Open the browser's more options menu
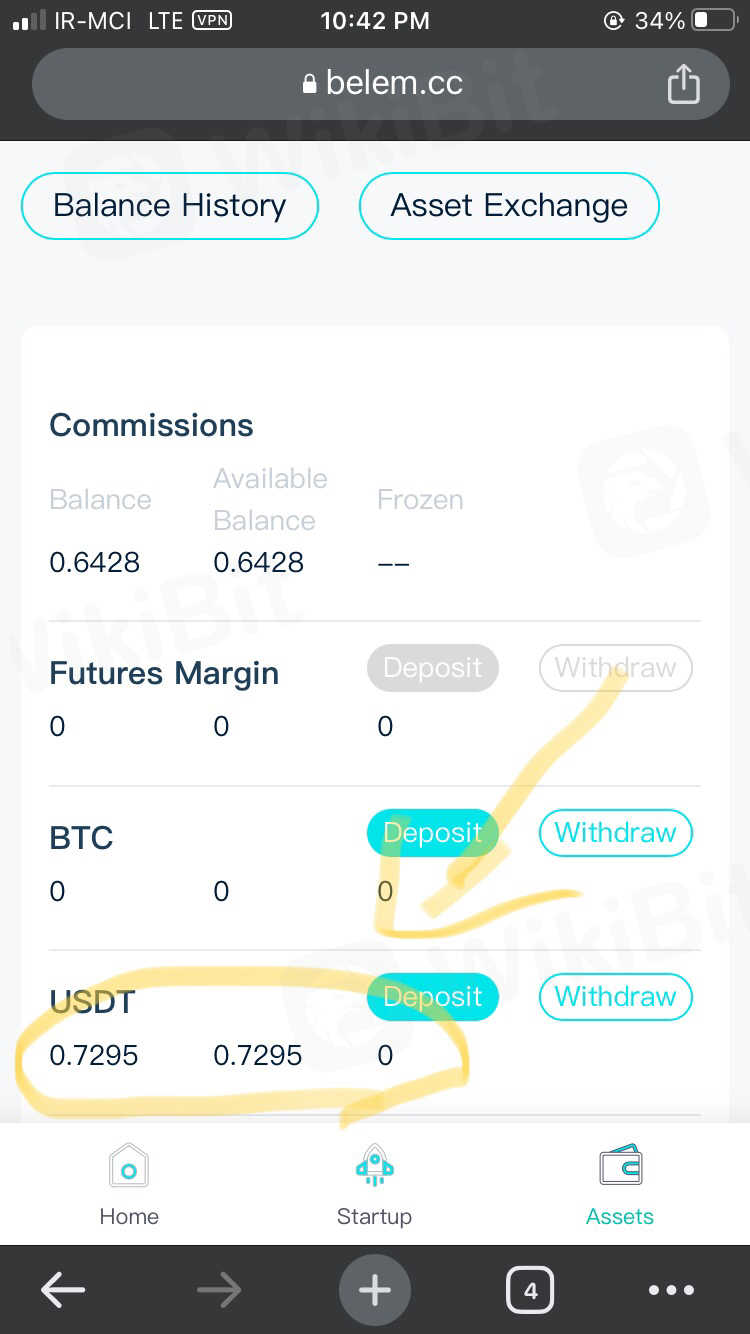The image size is (750, 1334). 671,1291
